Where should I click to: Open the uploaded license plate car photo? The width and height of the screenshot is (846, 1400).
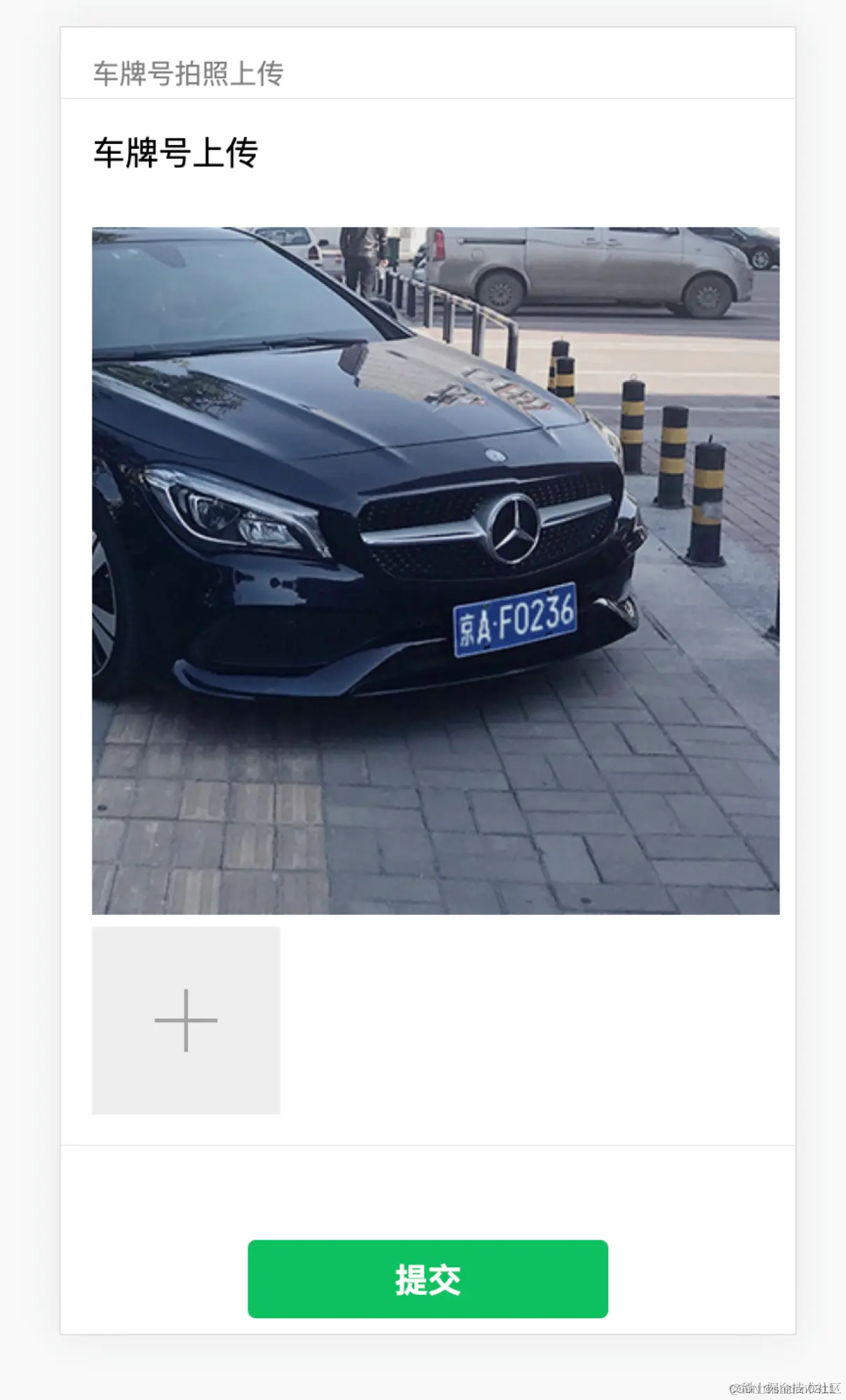pyautogui.click(x=435, y=570)
